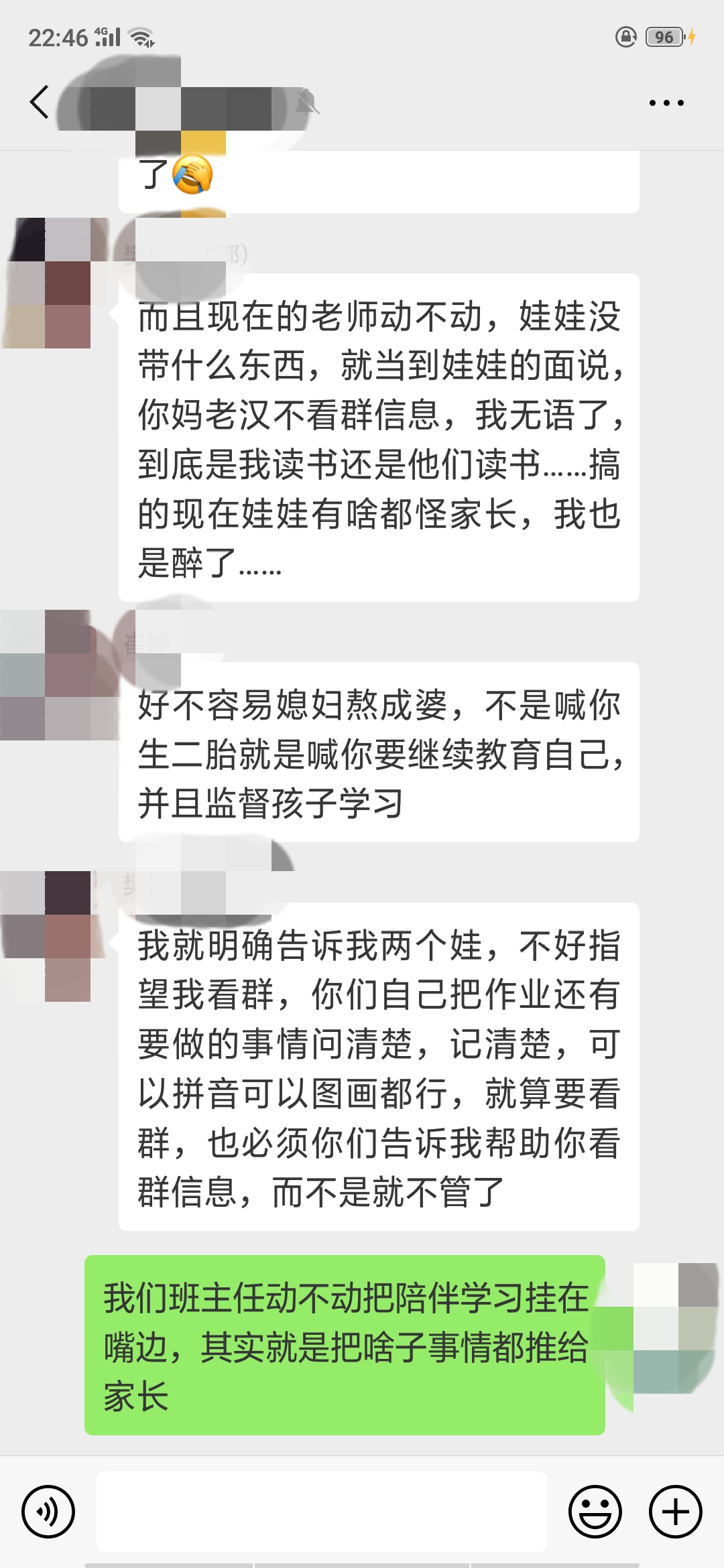Focus the message text field

pos(322,1512)
